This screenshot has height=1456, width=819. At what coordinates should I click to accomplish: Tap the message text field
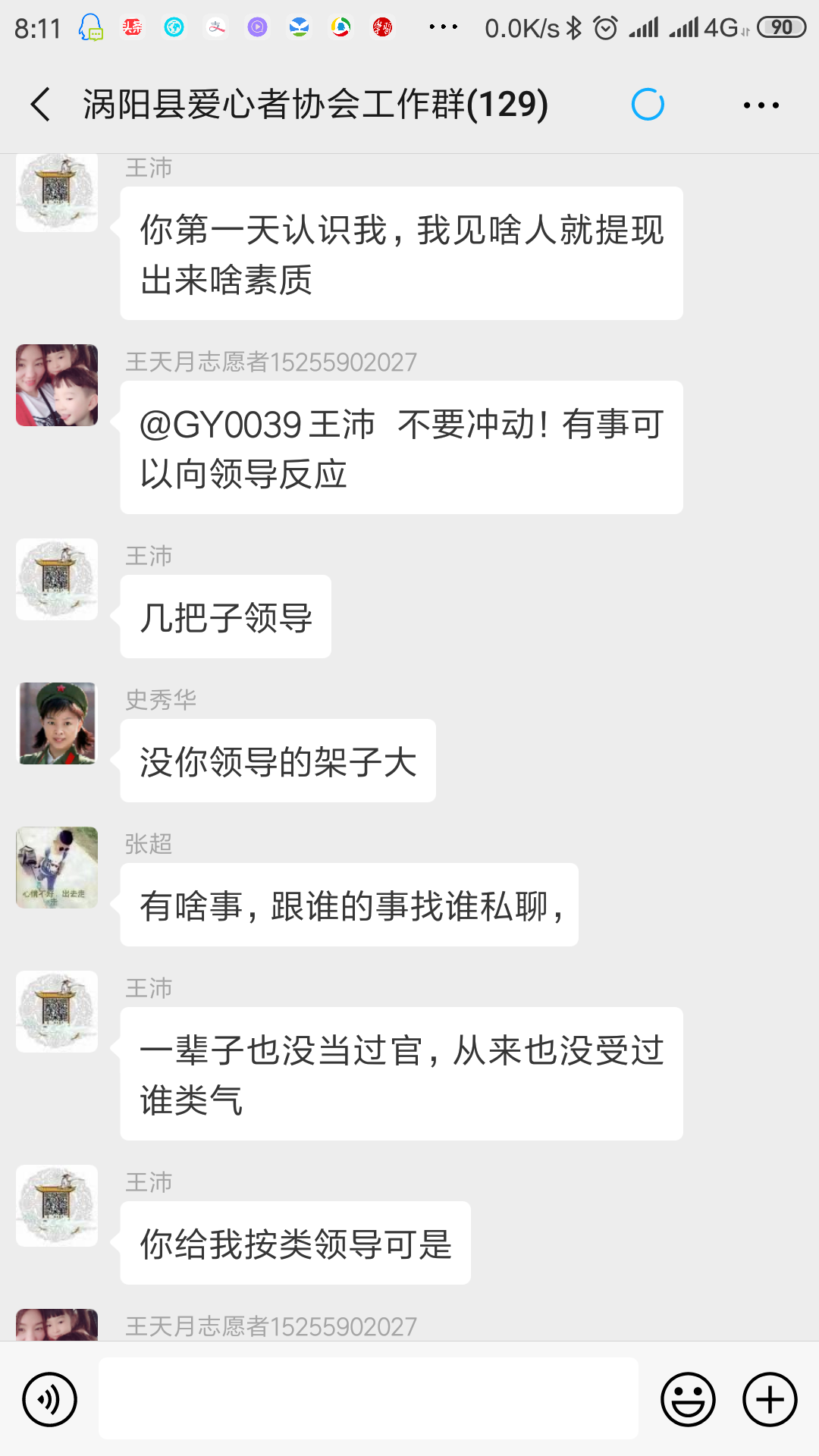tap(368, 1399)
